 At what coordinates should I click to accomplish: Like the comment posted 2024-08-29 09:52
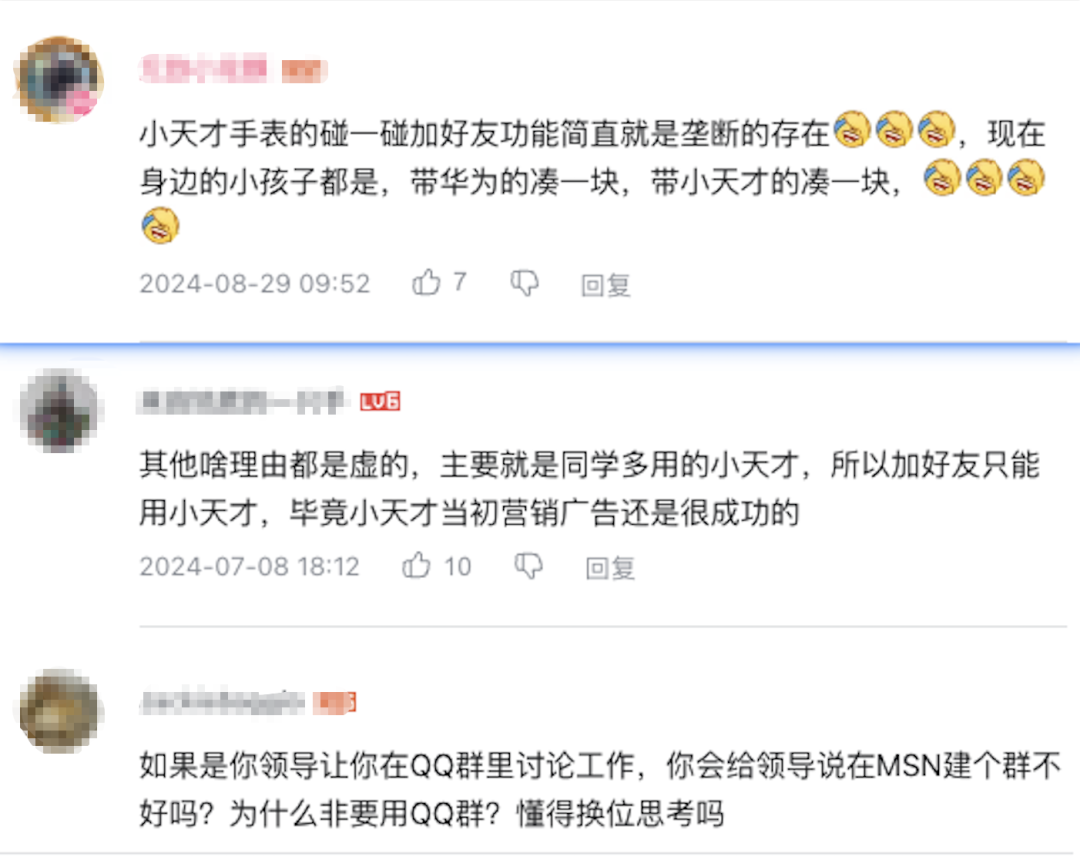pos(427,283)
